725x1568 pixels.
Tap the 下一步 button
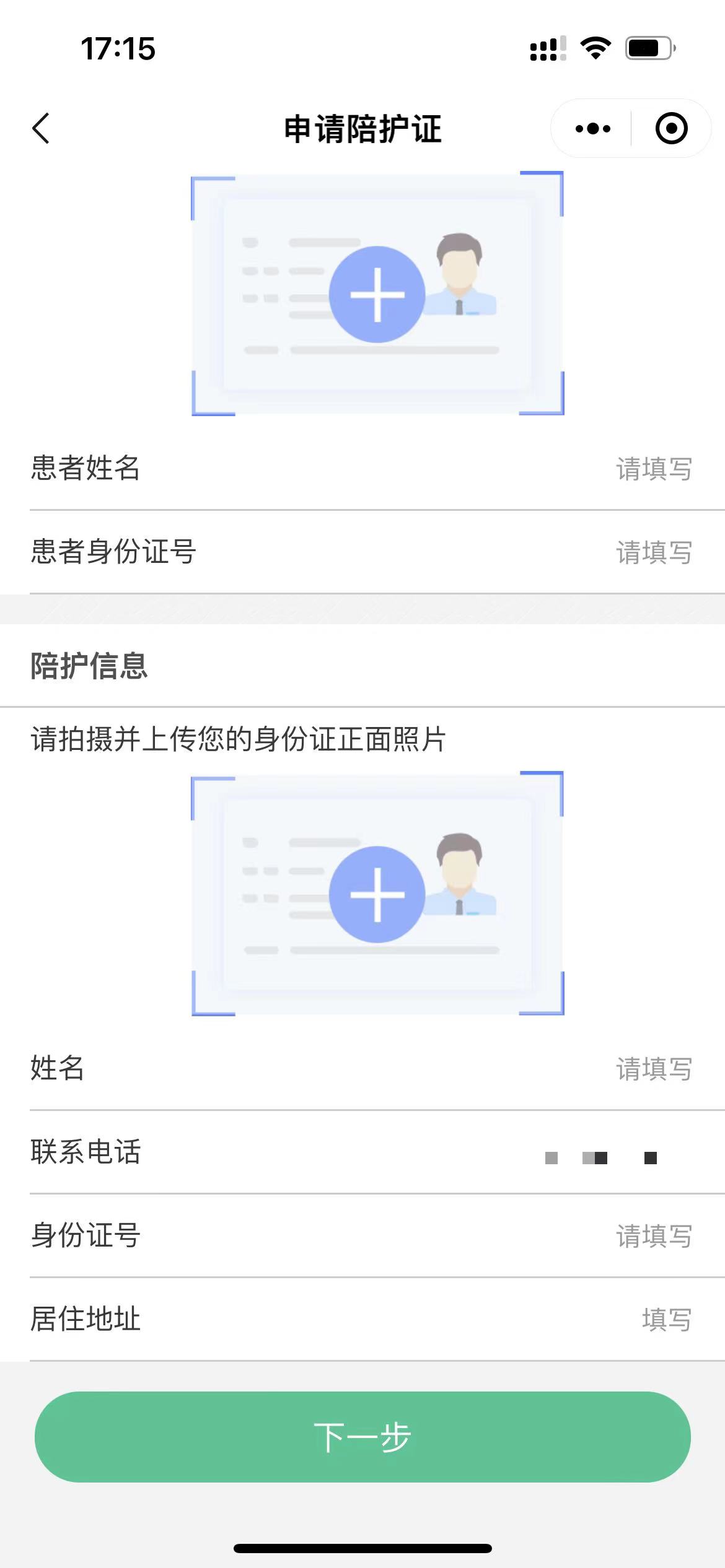click(362, 1437)
